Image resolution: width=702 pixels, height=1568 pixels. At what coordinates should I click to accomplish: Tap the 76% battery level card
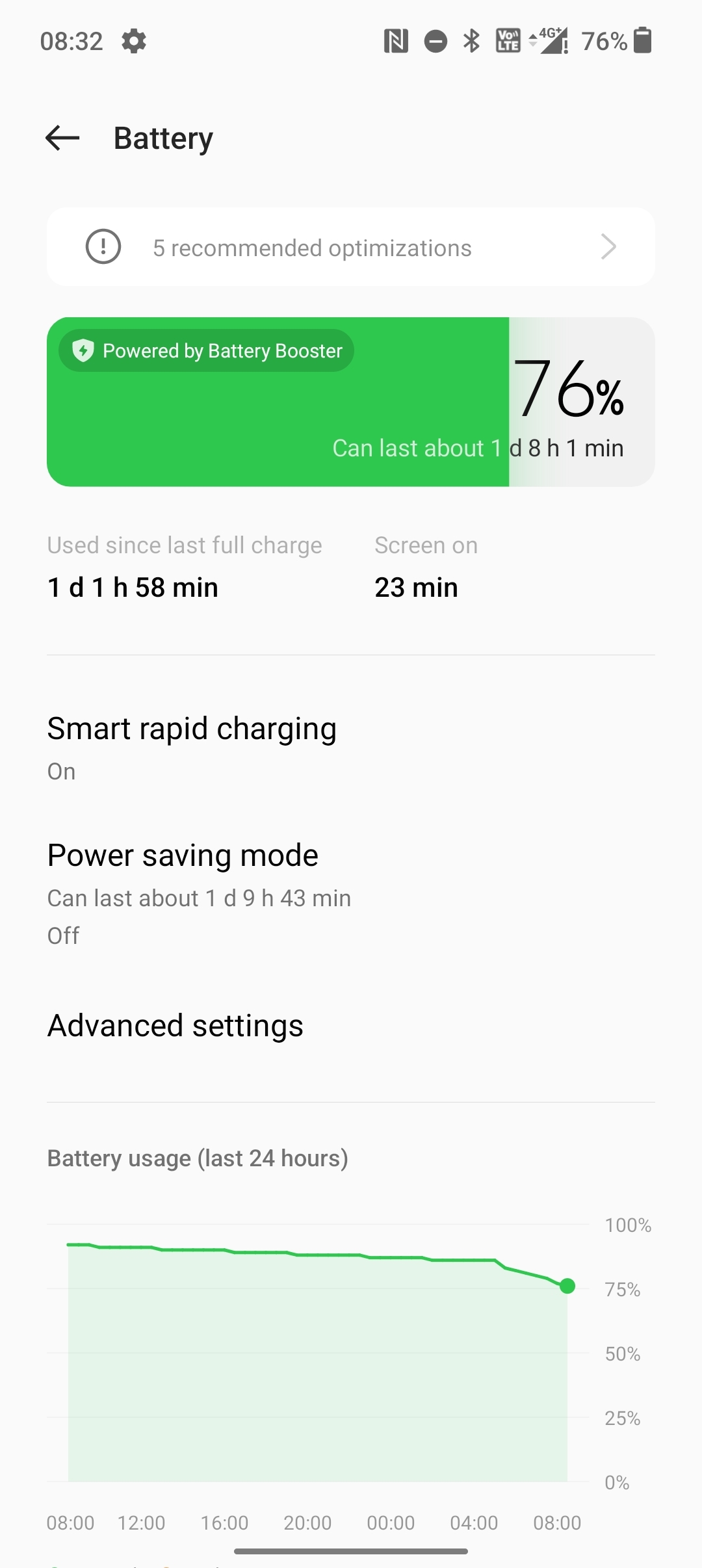(351, 402)
